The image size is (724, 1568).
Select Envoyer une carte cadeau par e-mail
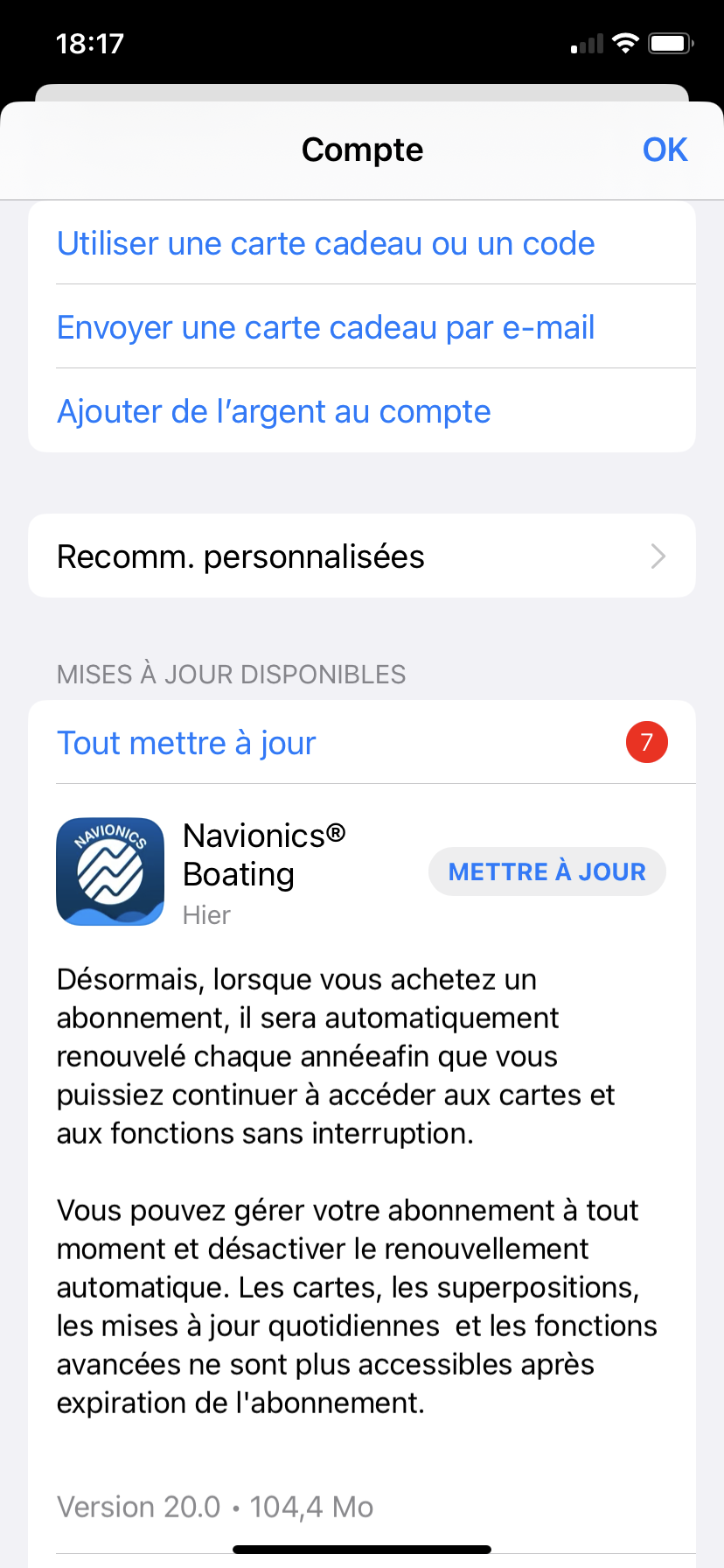click(362, 326)
